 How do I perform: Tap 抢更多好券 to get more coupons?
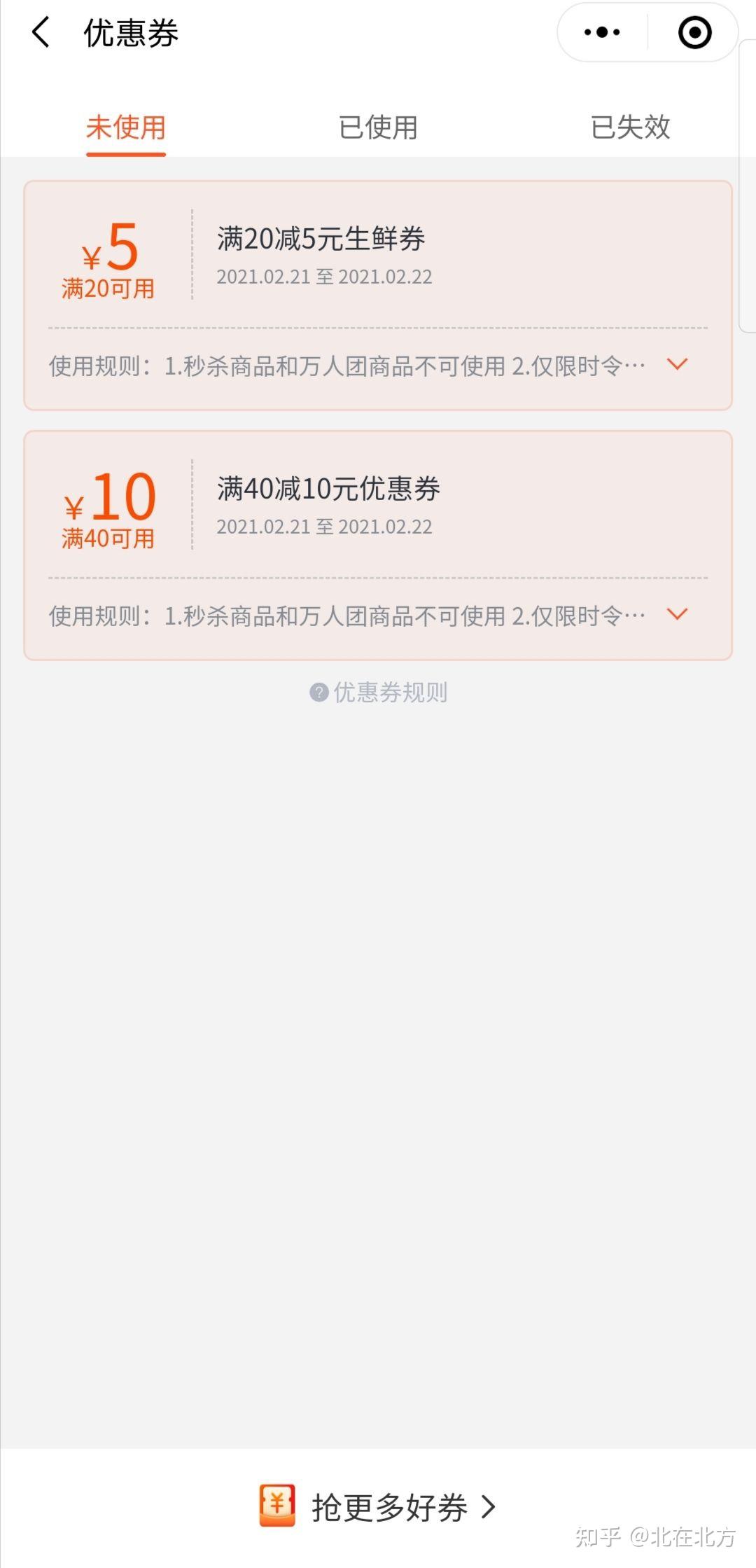[378, 1507]
